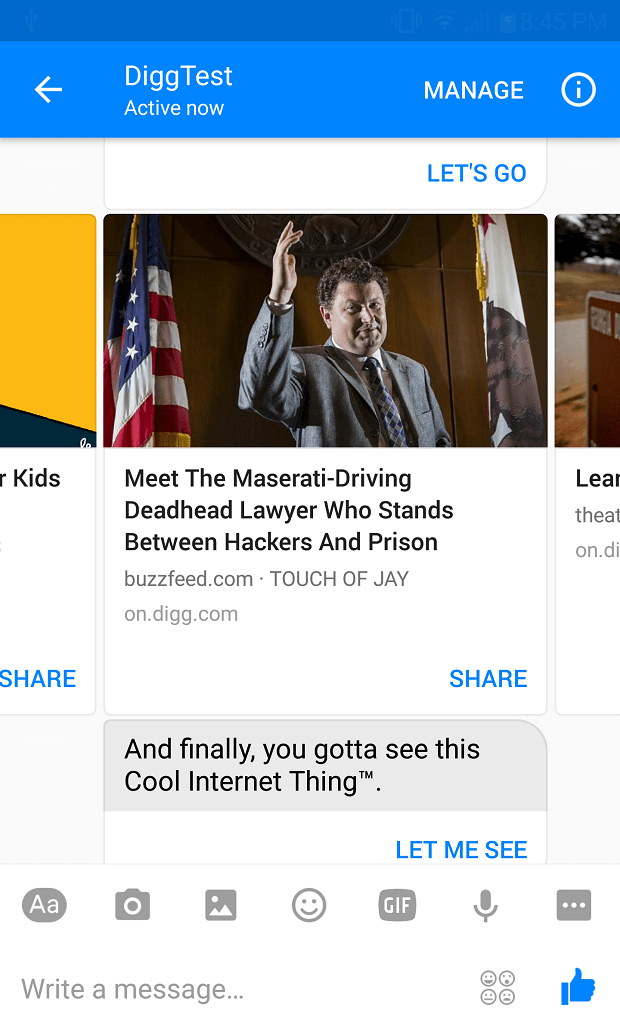Record a voice message with the microphone
This screenshot has width=620, height=1029.
click(485, 906)
